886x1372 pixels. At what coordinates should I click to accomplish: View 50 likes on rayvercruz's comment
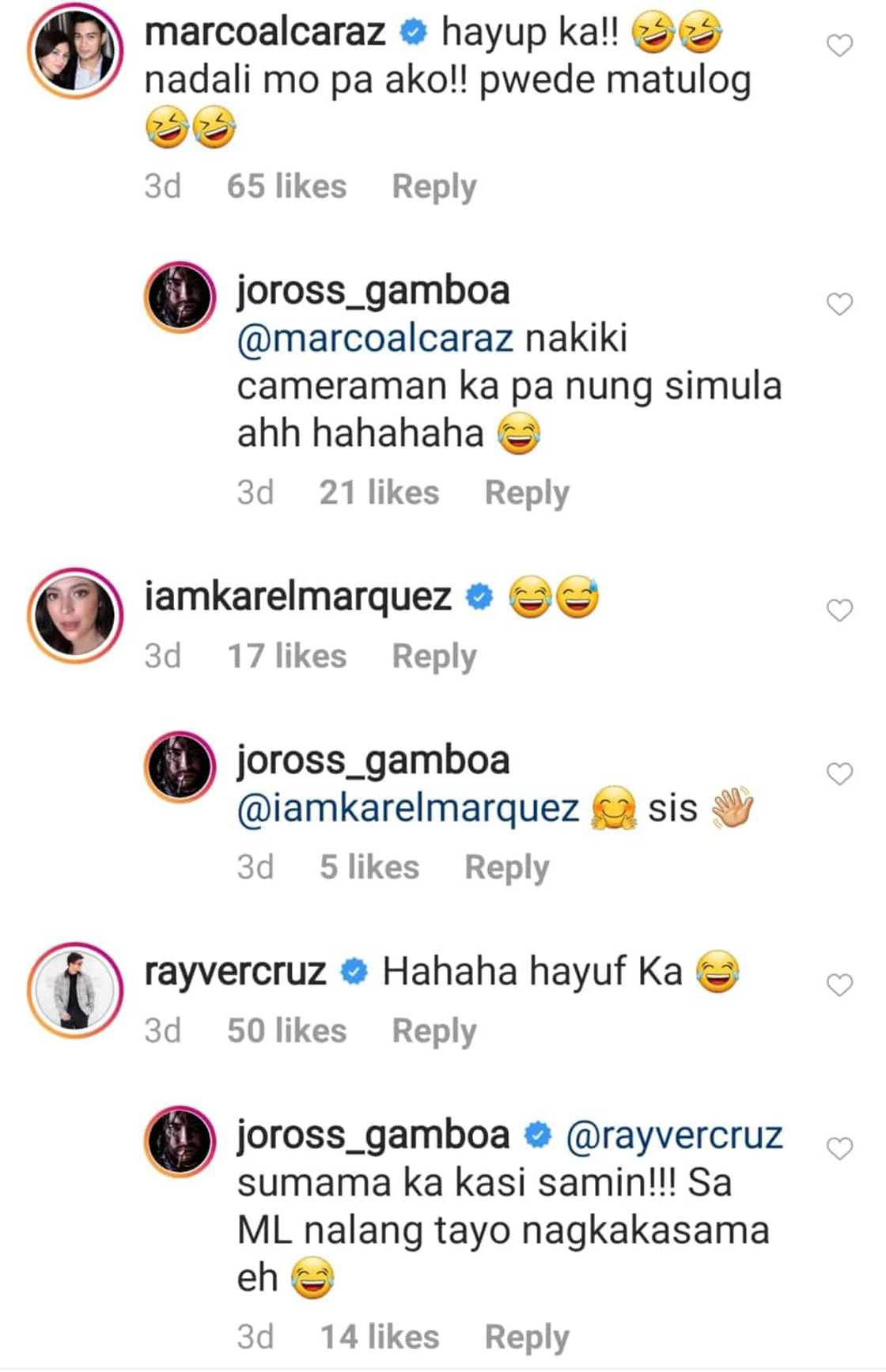[286, 1032]
